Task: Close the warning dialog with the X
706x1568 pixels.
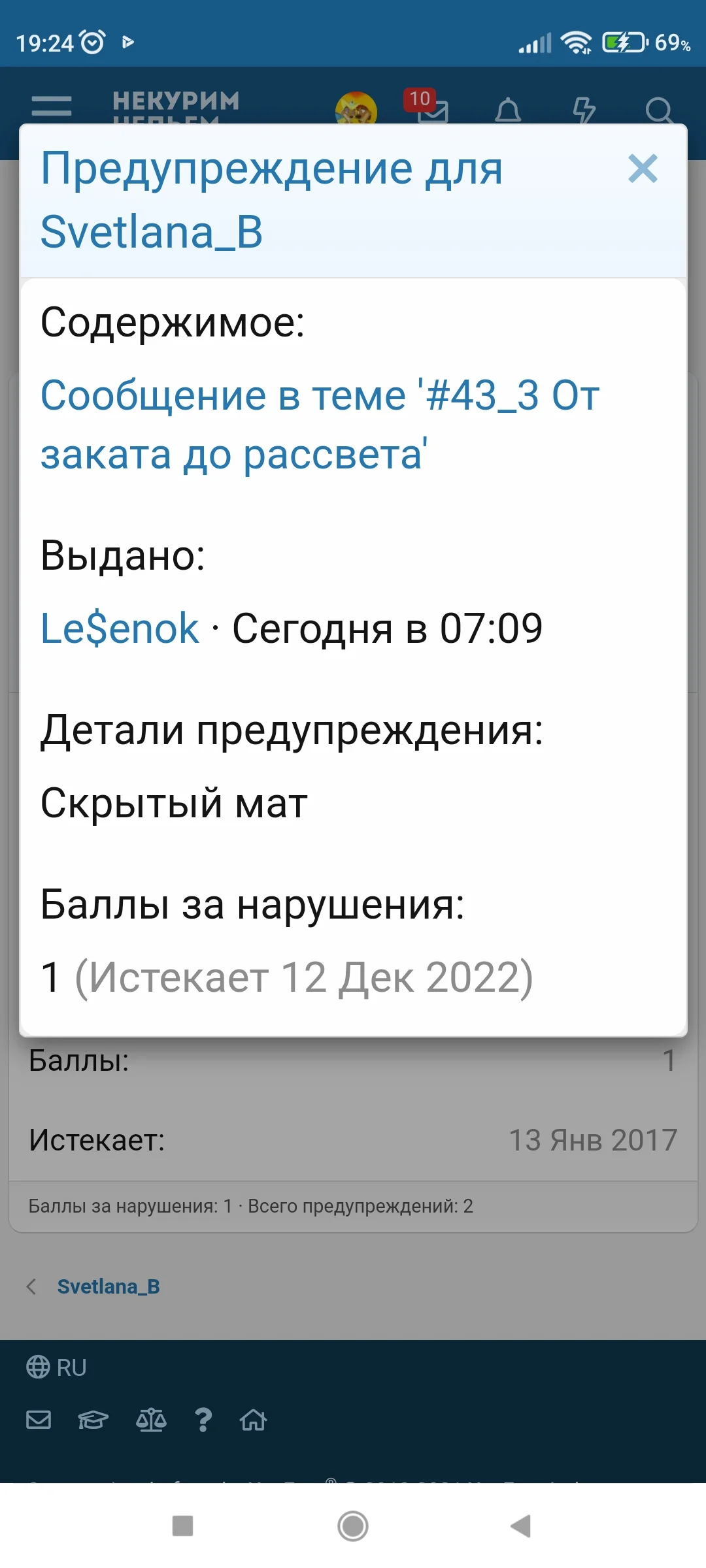Action: click(643, 169)
